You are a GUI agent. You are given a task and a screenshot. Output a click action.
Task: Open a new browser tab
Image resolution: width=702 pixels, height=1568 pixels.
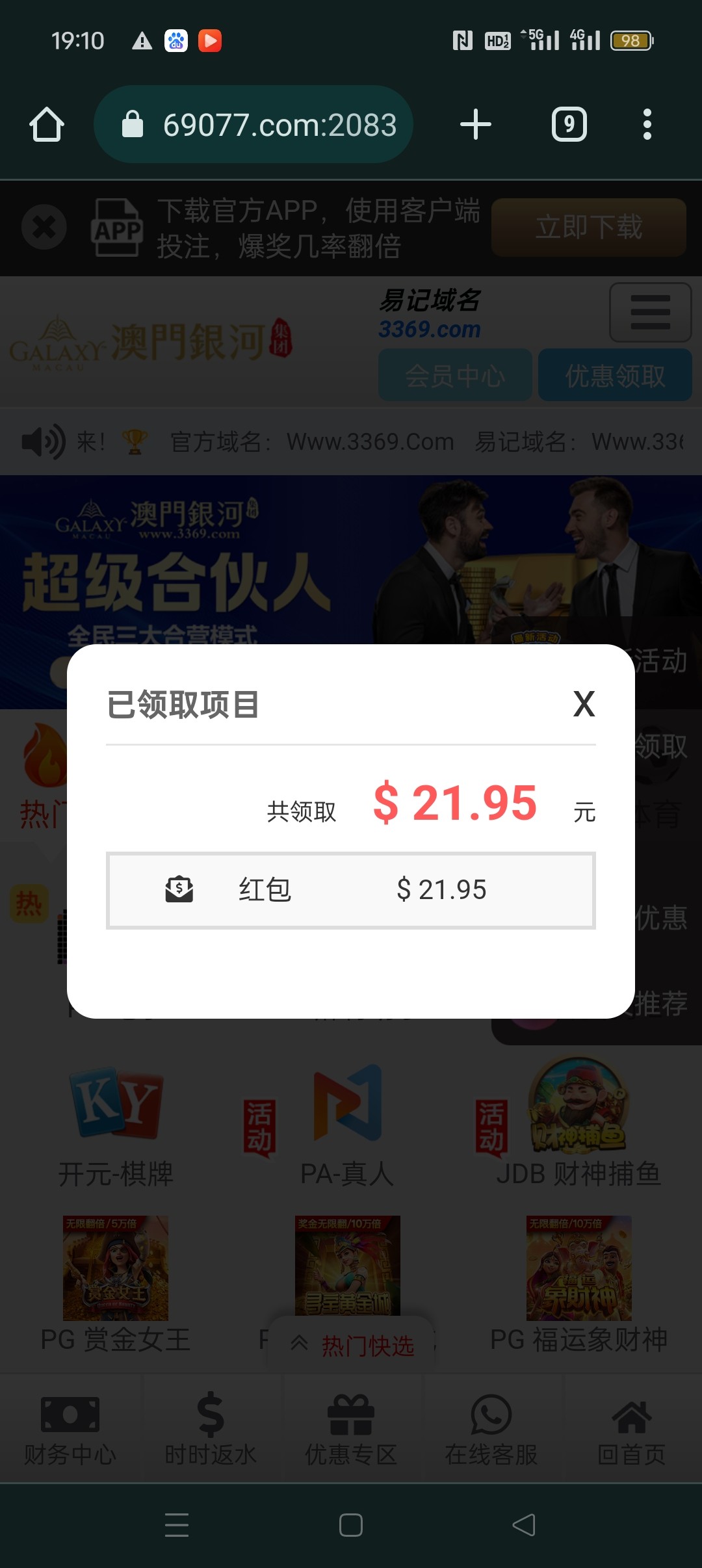pyautogui.click(x=476, y=124)
